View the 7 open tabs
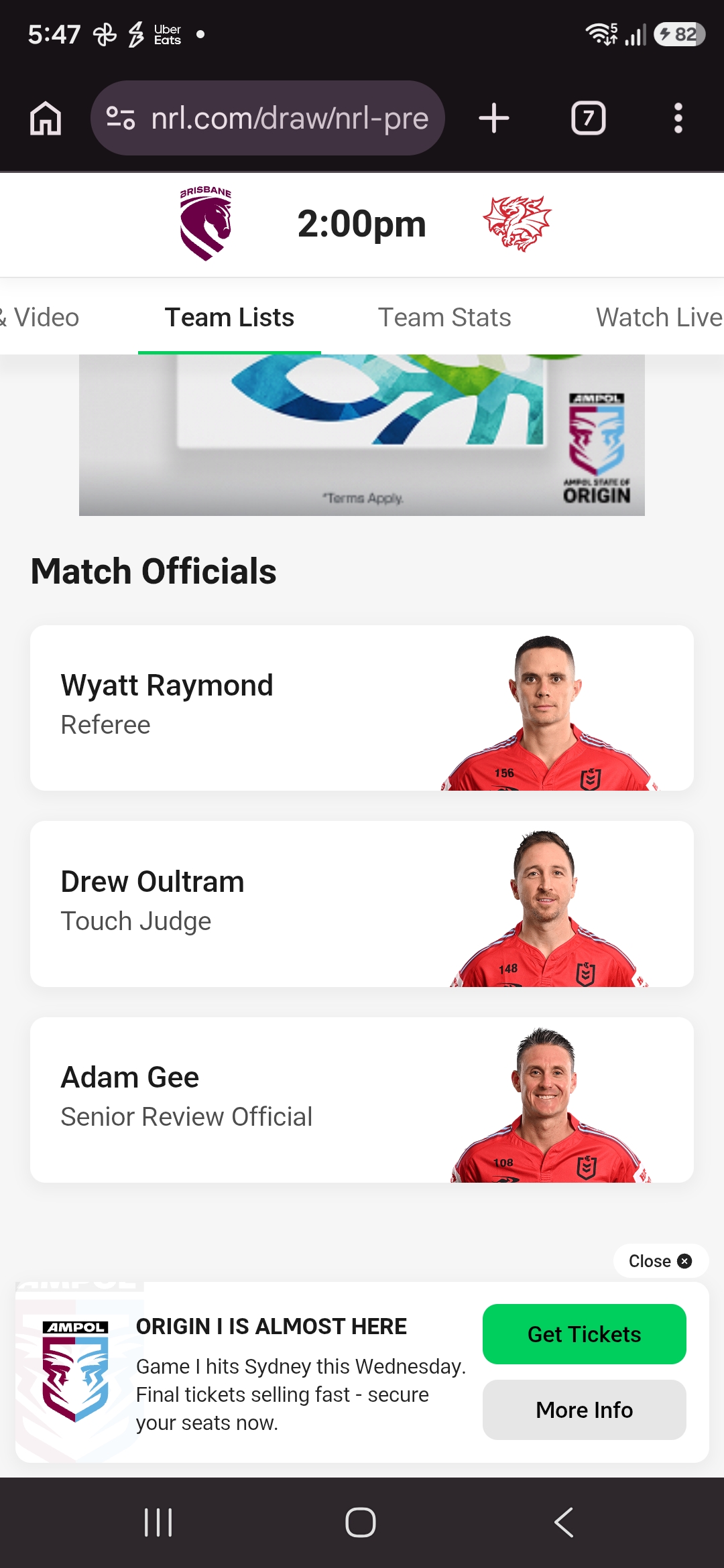Viewport: 724px width, 1568px height. click(588, 119)
